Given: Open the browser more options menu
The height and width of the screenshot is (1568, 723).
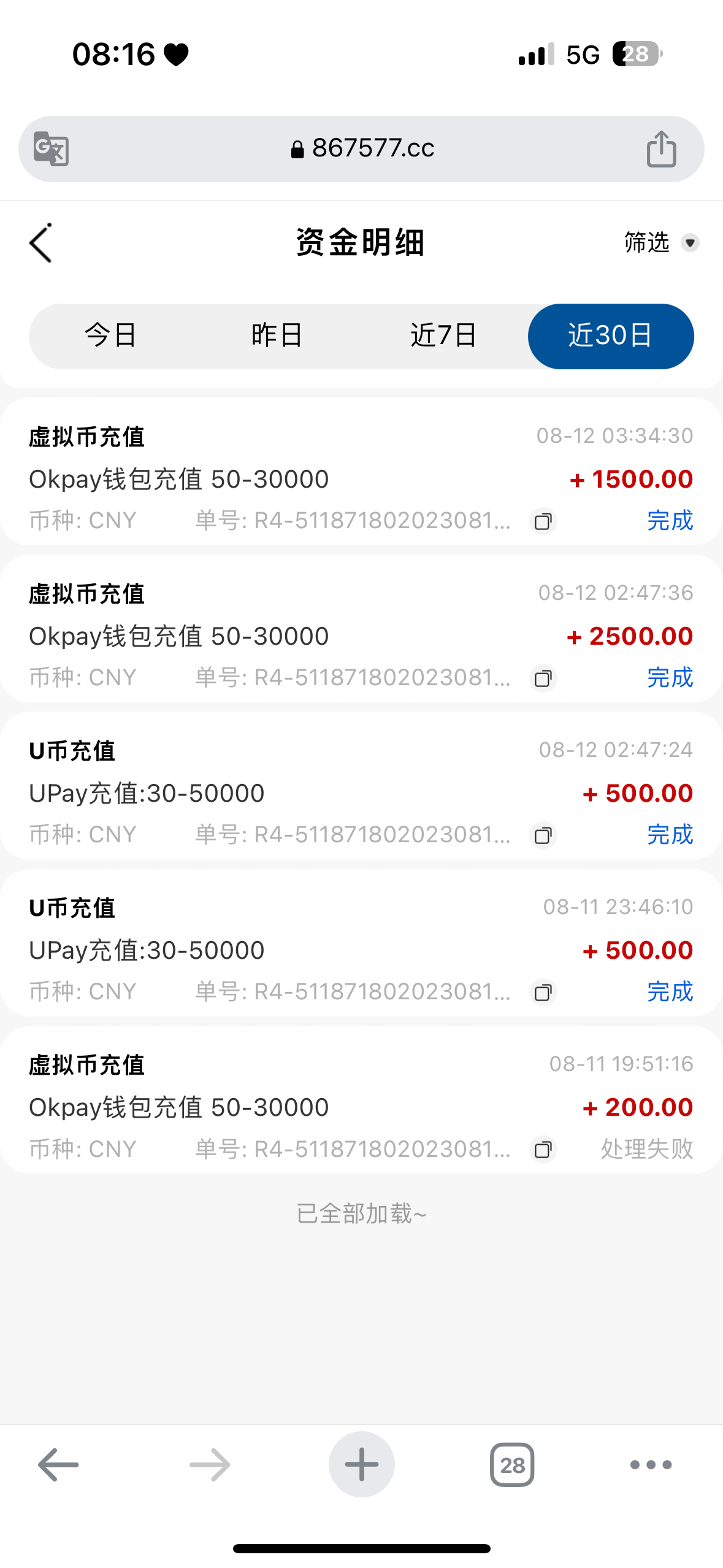Looking at the screenshot, I should (x=651, y=1465).
